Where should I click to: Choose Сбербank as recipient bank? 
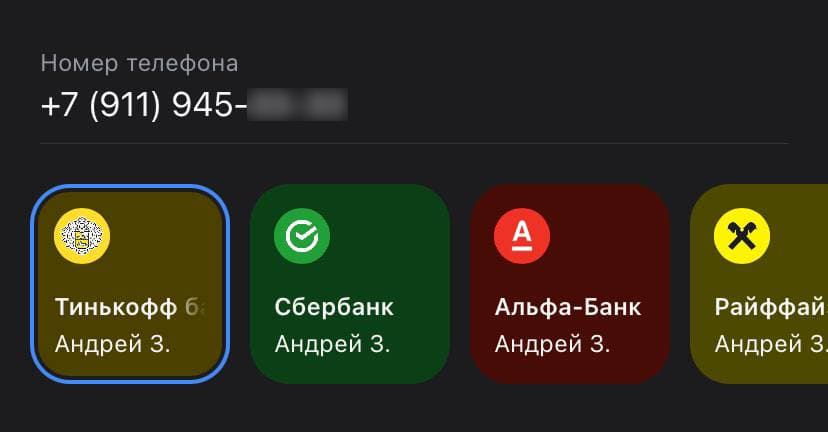coord(350,283)
